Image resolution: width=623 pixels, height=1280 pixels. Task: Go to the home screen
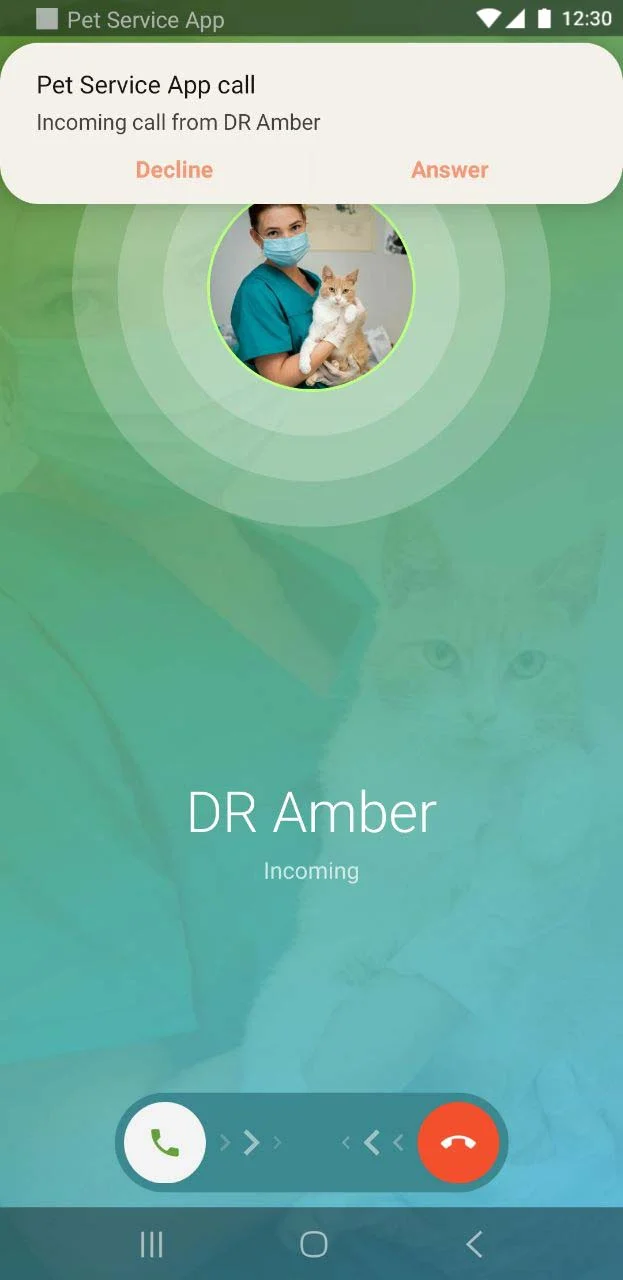coord(314,1244)
